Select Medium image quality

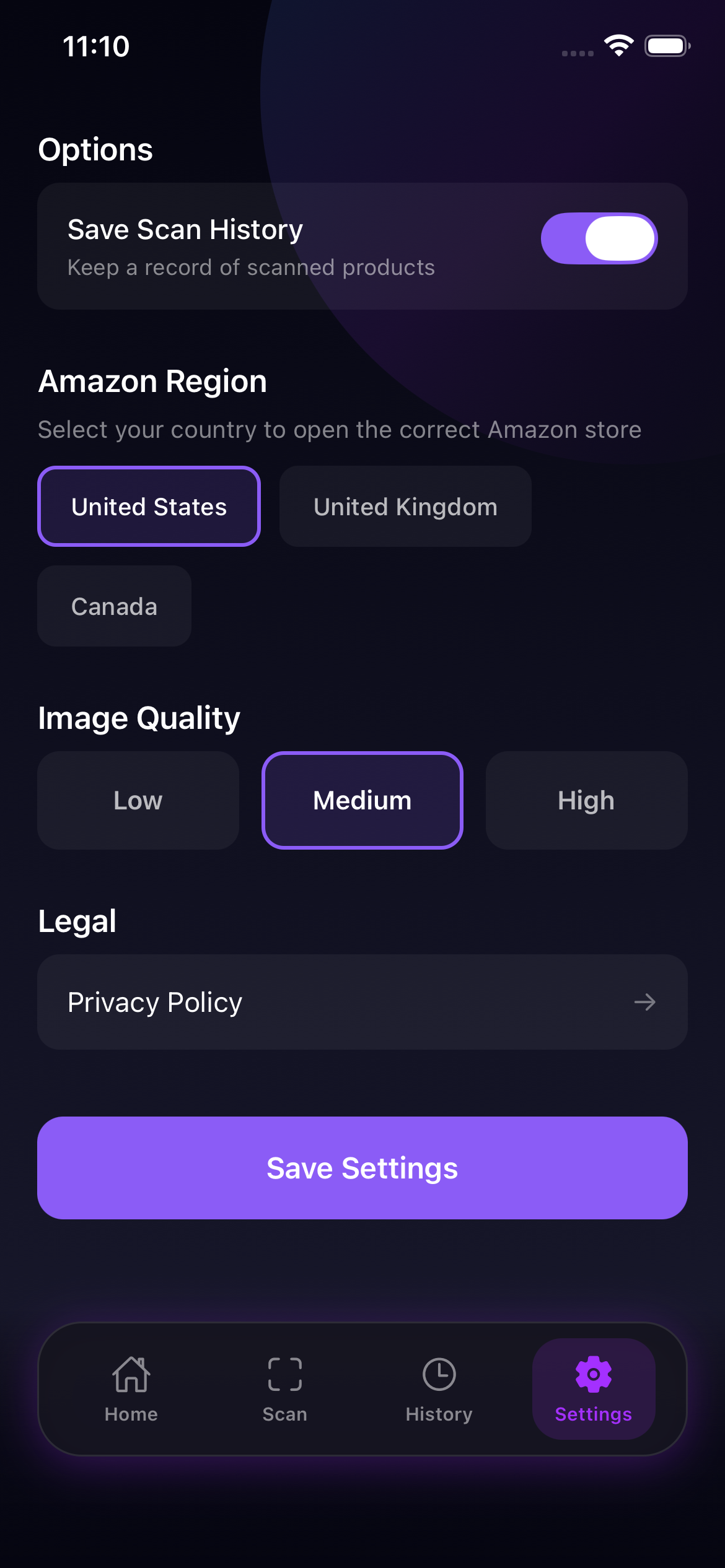tap(362, 800)
